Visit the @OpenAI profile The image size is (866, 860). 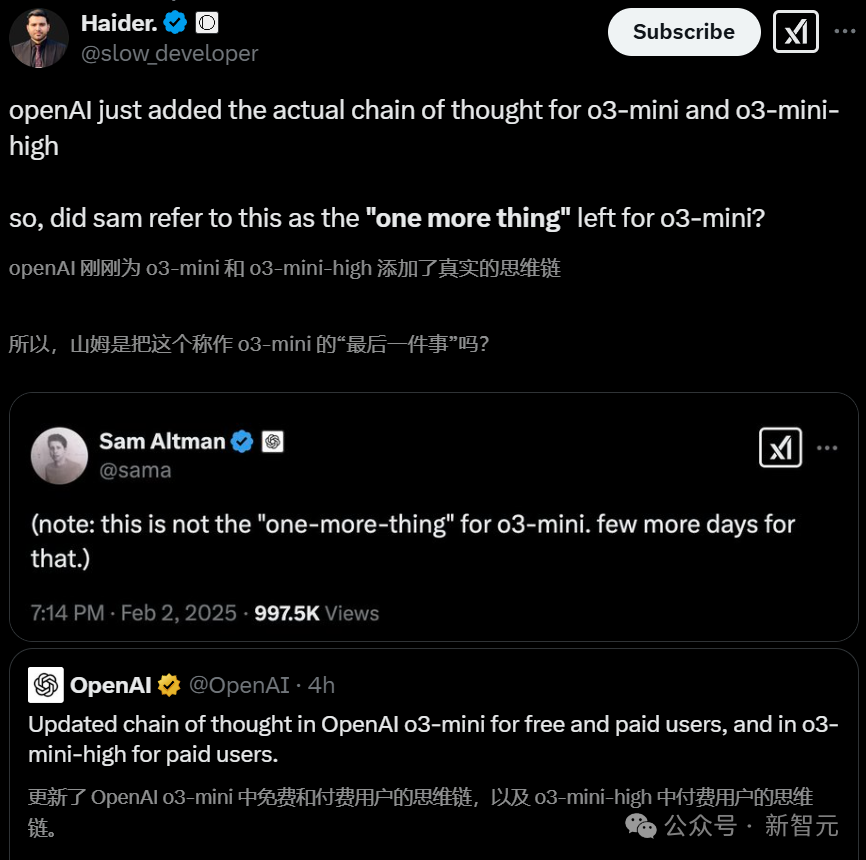238,685
